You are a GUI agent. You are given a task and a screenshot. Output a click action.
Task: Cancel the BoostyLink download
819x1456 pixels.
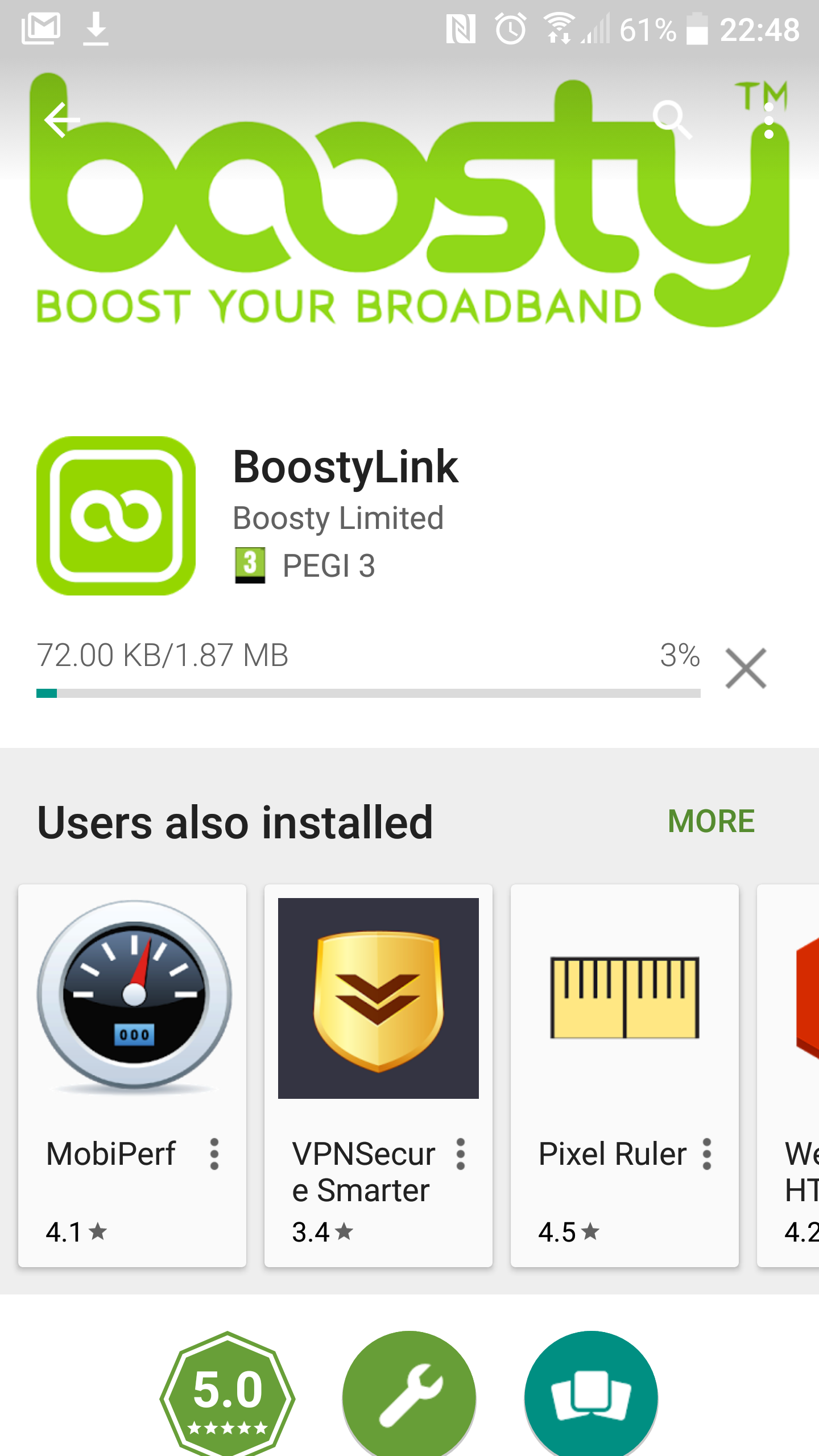point(746,668)
